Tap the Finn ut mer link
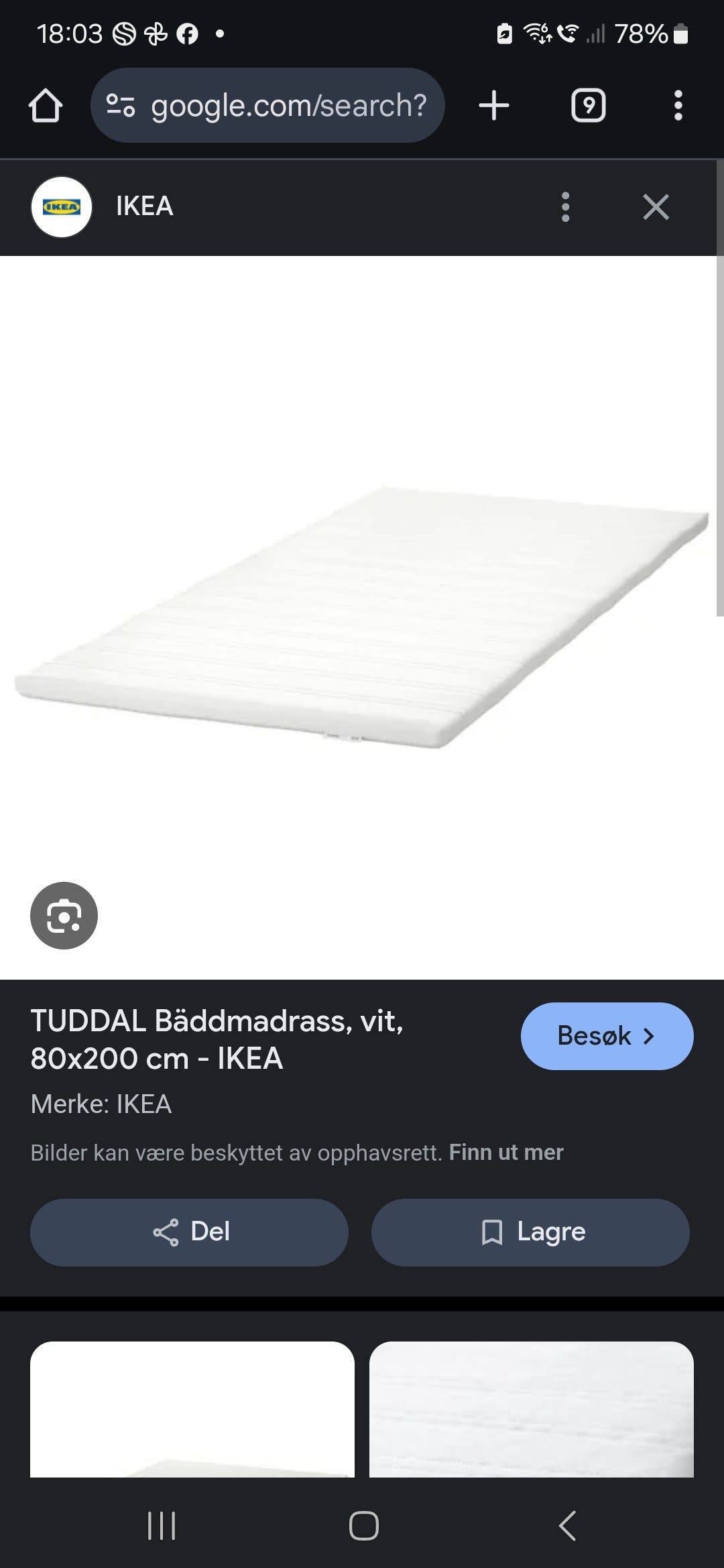The height and width of the screenshot is (1568, 724). pyautogui.click(x=506, y=1152)
